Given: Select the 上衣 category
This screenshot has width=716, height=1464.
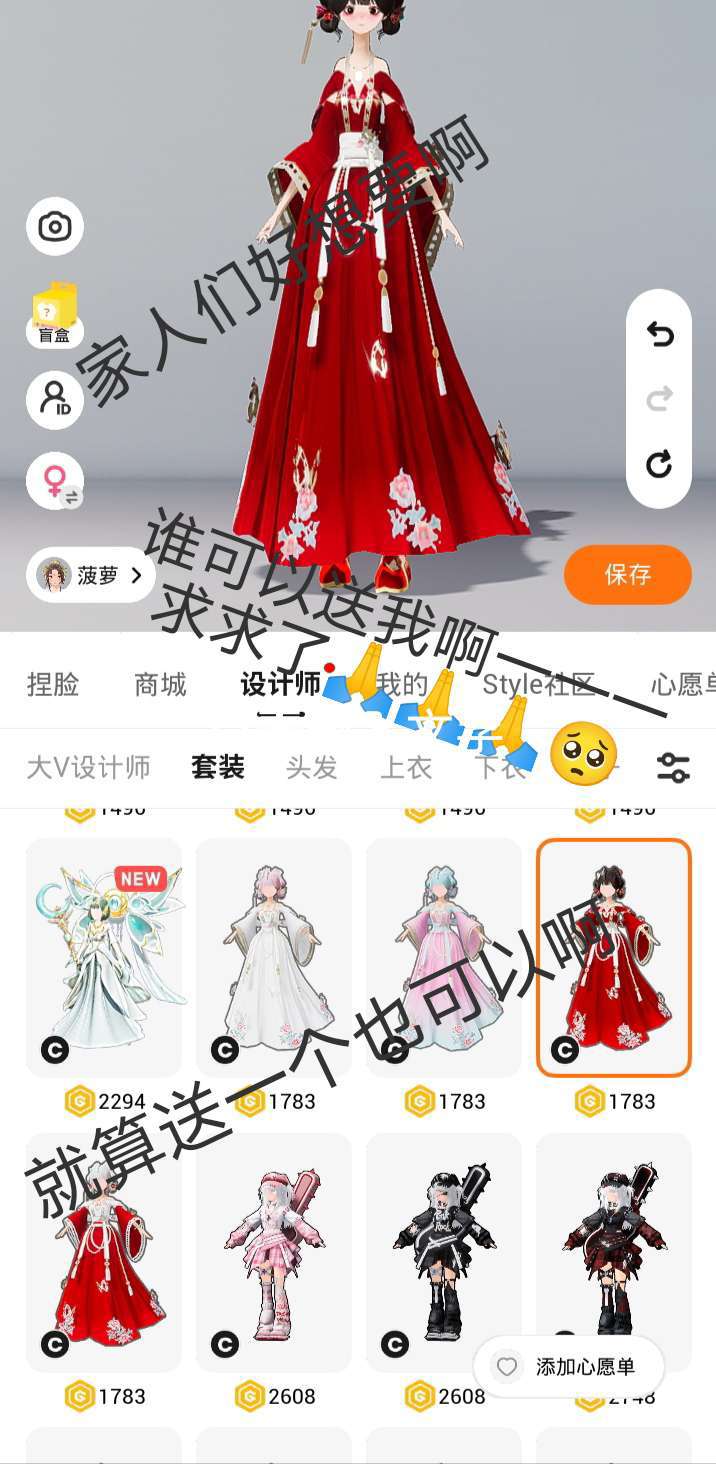Looking at the screenshot, I should tap(406, 768).
